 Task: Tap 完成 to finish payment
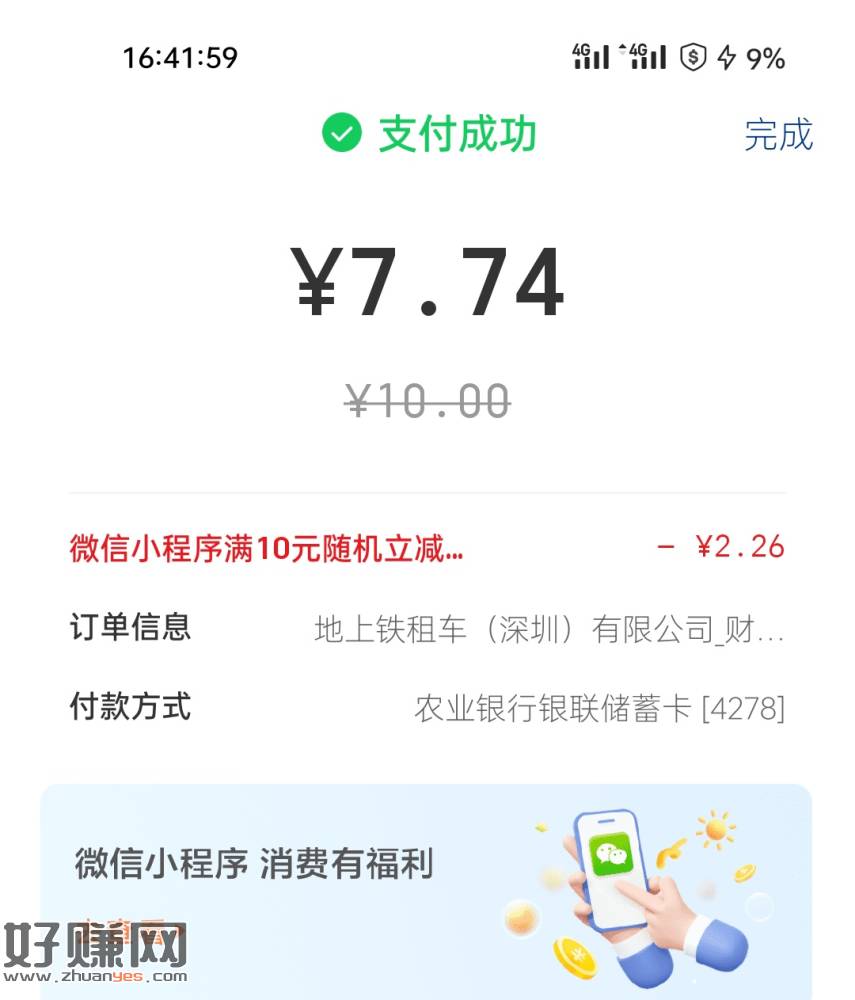(778, 135)
